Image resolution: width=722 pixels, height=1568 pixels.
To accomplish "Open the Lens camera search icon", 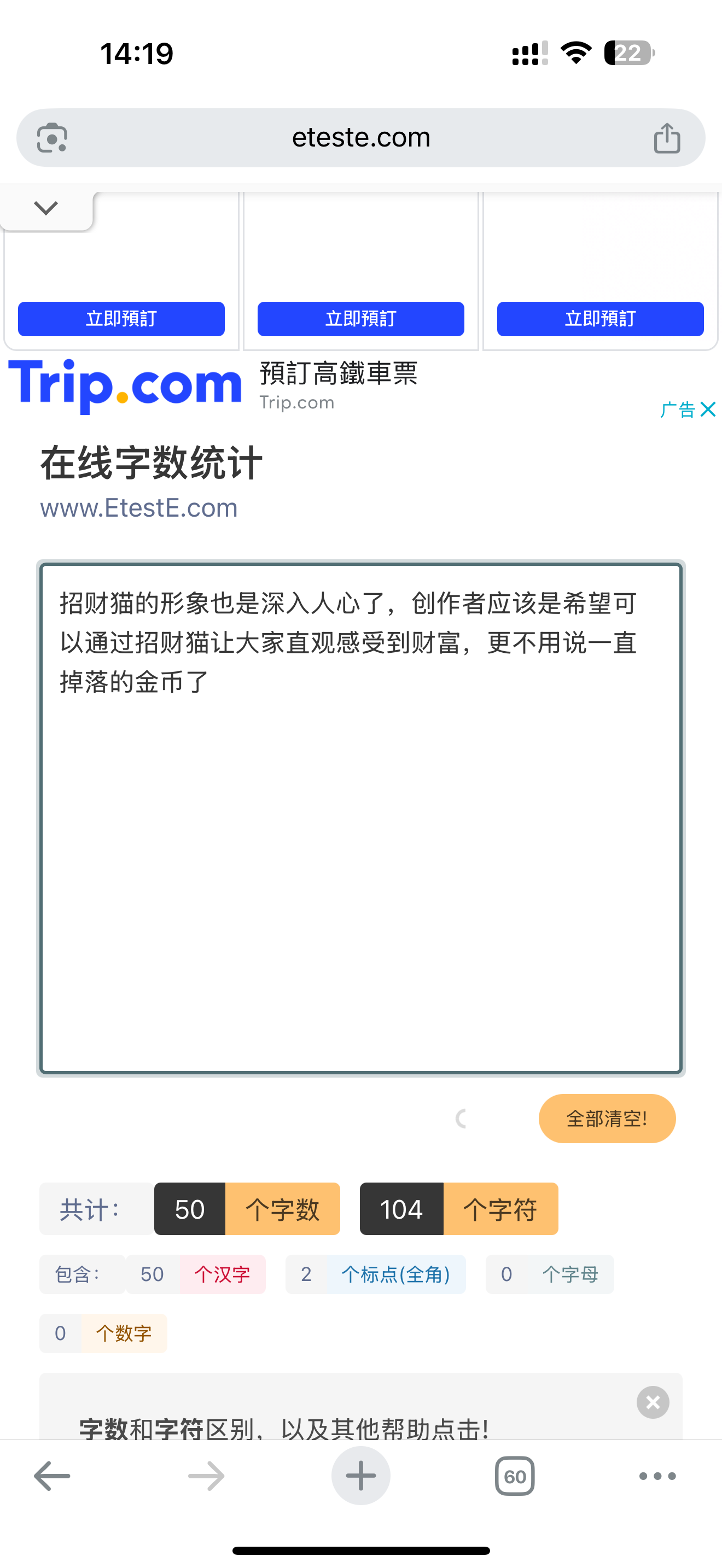I will (x=53, y=138).
